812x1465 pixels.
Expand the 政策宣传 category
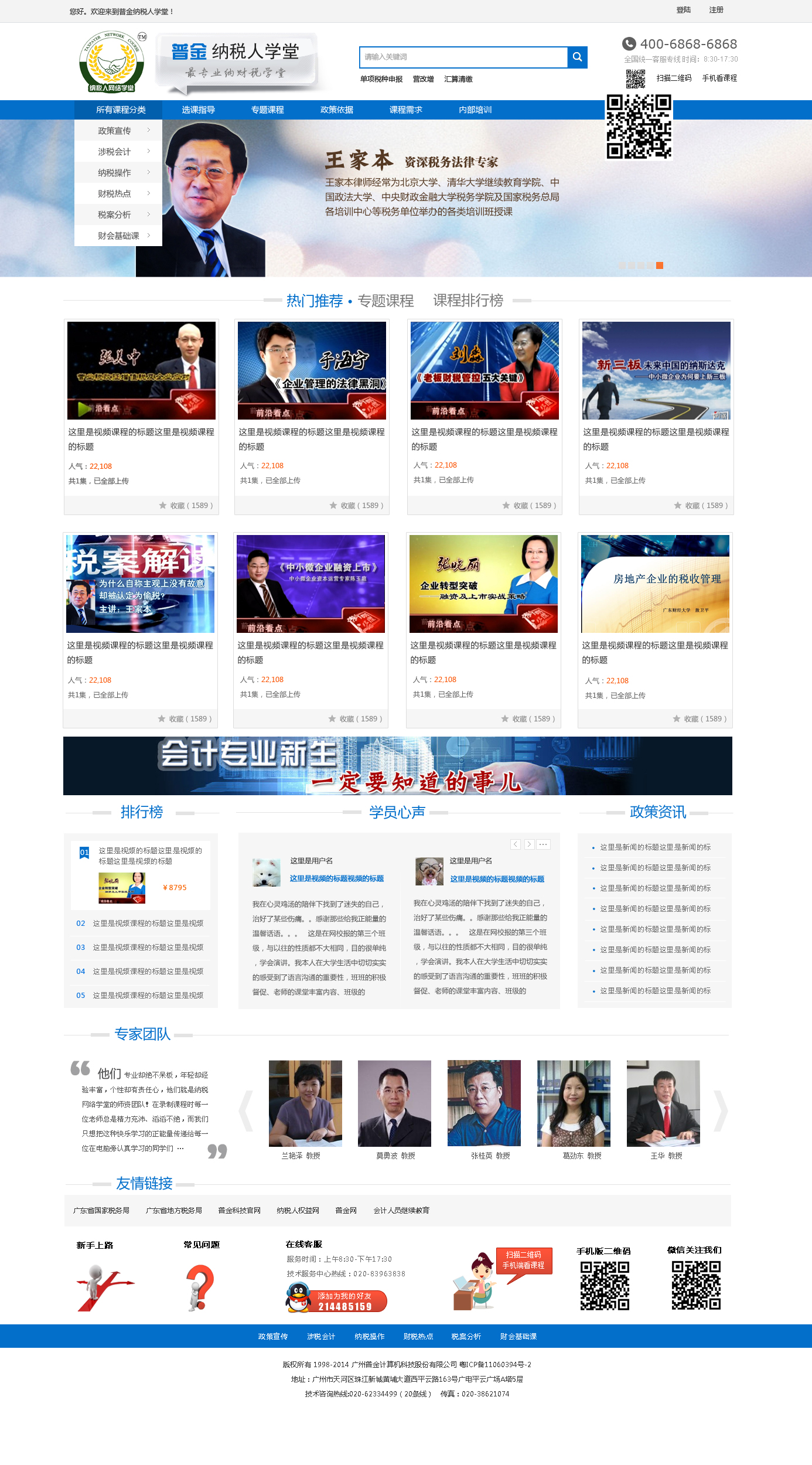(x=118, y=131)
